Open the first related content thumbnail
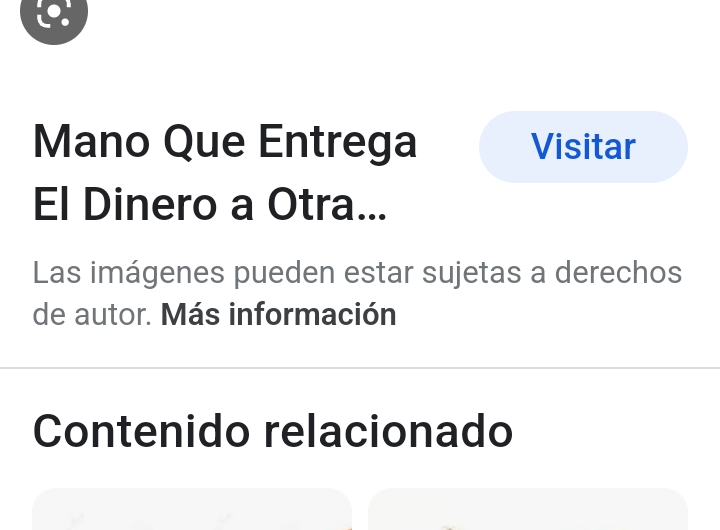720x530 pixels. click(x=192, y=511)
